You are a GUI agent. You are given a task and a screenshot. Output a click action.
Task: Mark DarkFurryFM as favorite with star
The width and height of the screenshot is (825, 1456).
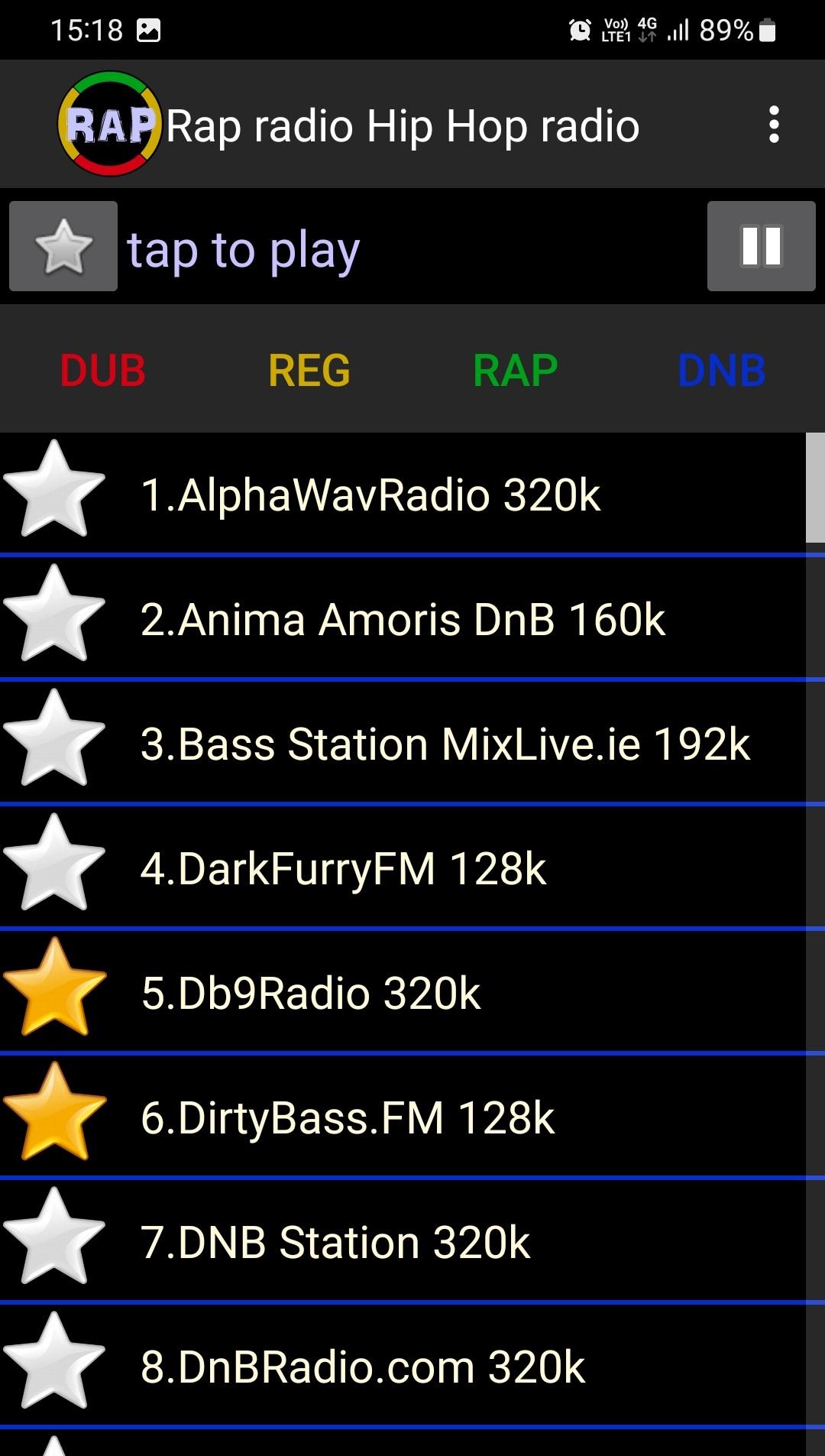click(x=53, y=863)
